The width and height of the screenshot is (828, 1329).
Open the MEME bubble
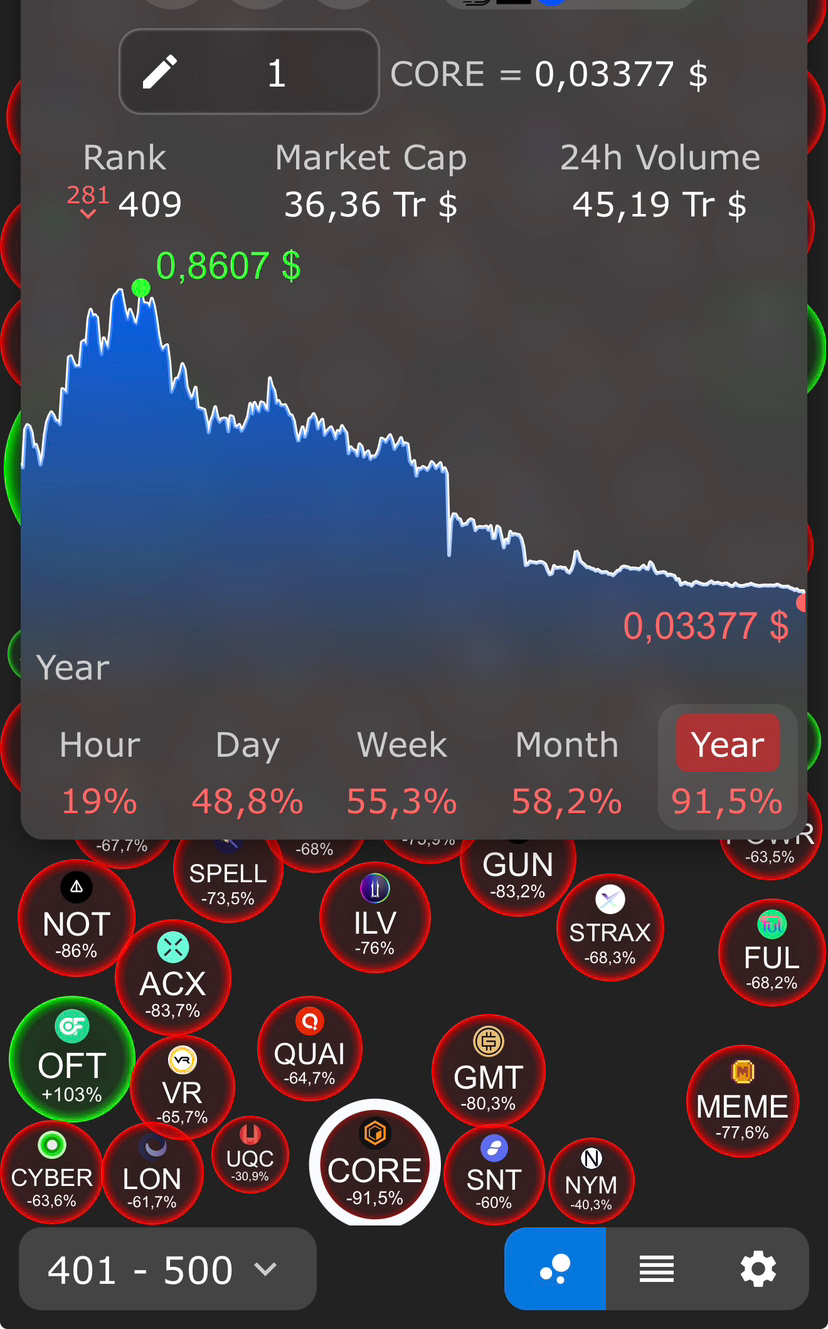coord(742,1100)
